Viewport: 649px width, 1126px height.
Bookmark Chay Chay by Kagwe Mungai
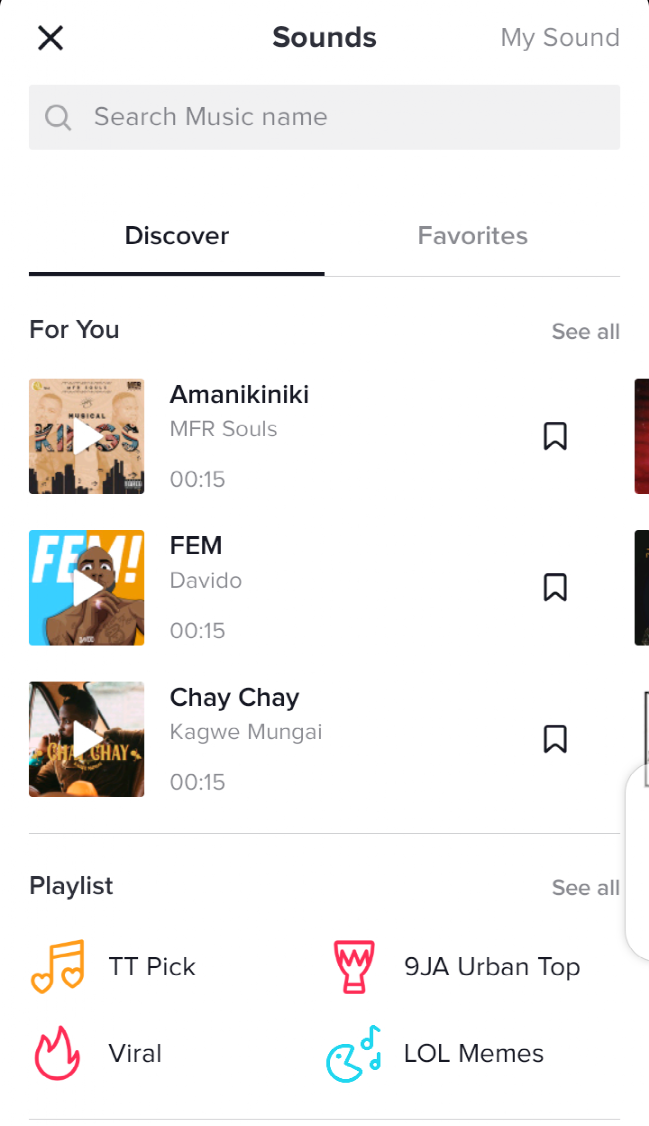pos(555,739)
